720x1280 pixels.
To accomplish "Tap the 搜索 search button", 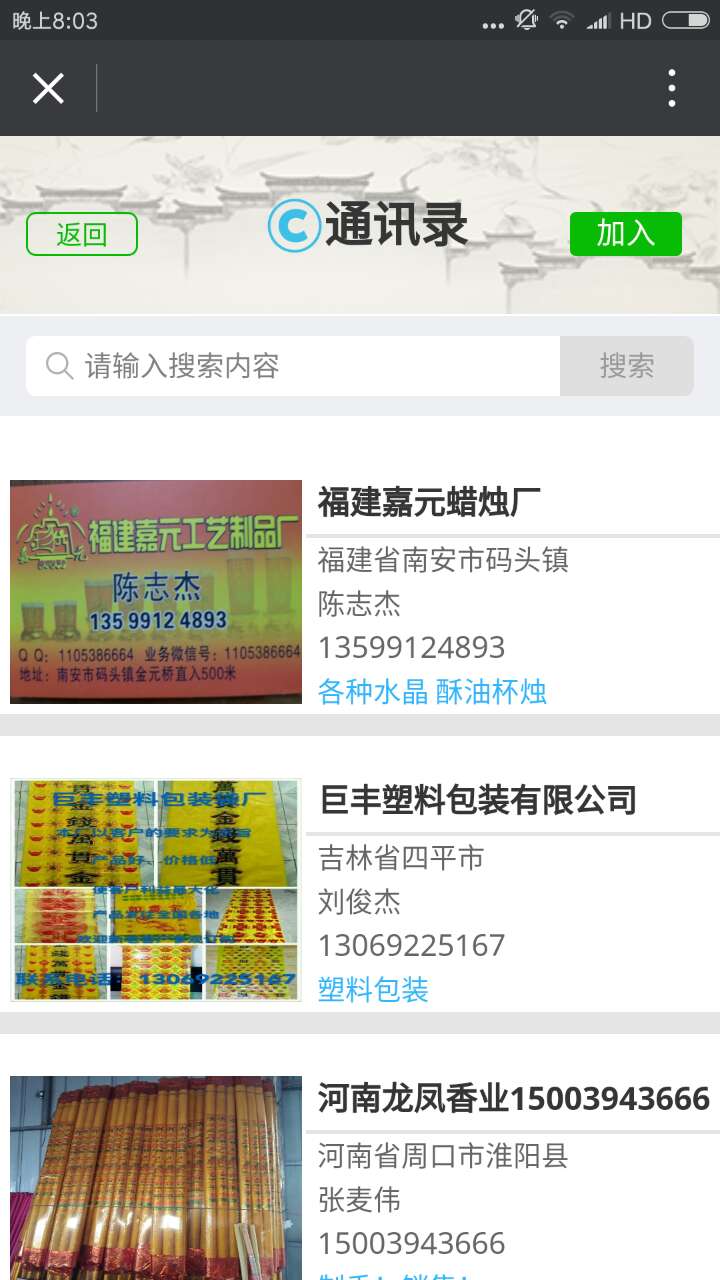I will click(x=627, y=366).
